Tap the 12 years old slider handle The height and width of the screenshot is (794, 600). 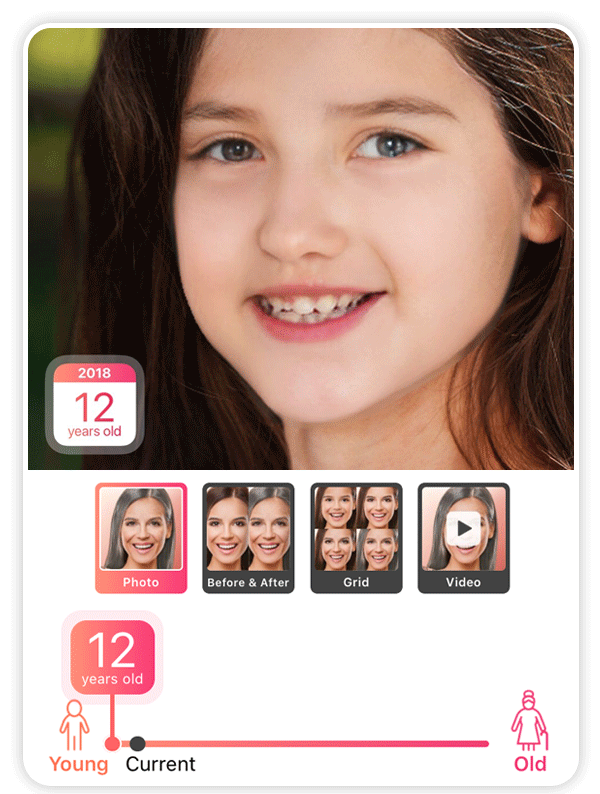click(112, 744)
